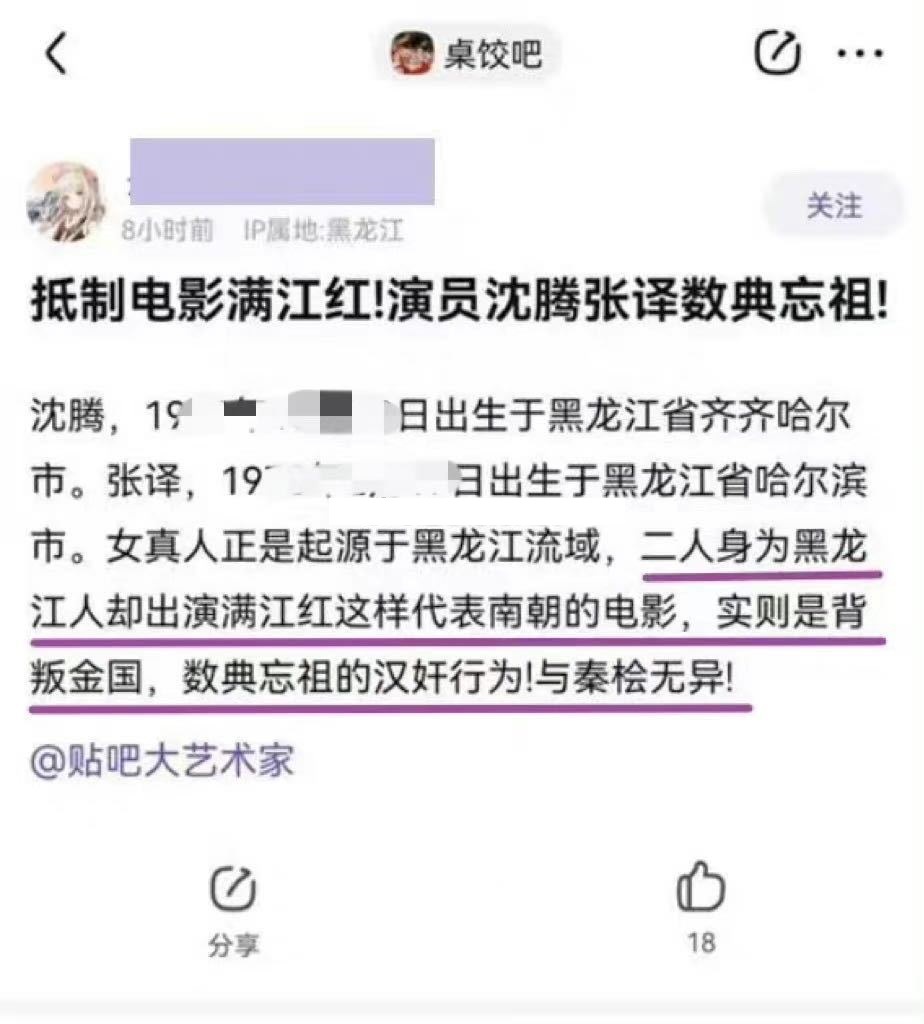The width and height of the screenshot is (924, 1024).
Task: Tap the share icon in top bar
Action: pyautogui.click(x=776, y=53)
